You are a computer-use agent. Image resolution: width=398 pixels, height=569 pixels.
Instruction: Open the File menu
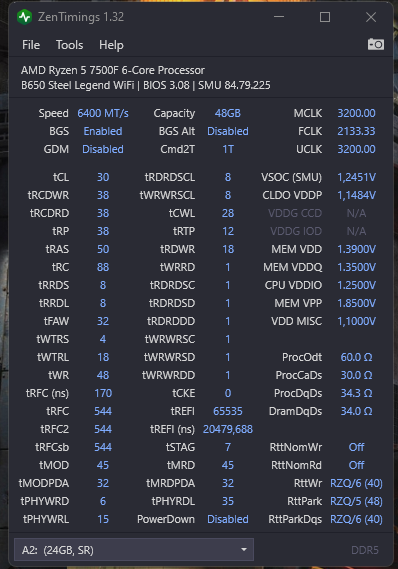click(x=31, y=45)
